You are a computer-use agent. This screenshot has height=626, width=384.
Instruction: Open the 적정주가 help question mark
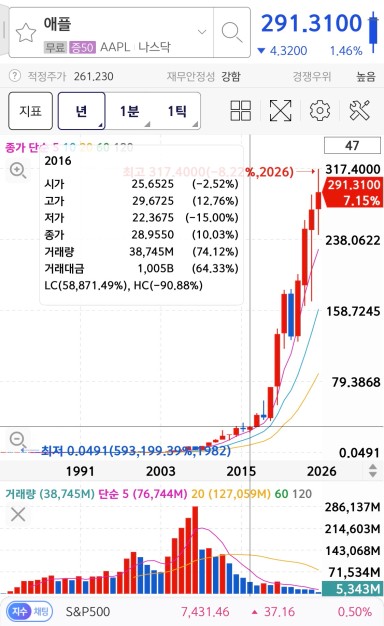coord(14,75)
